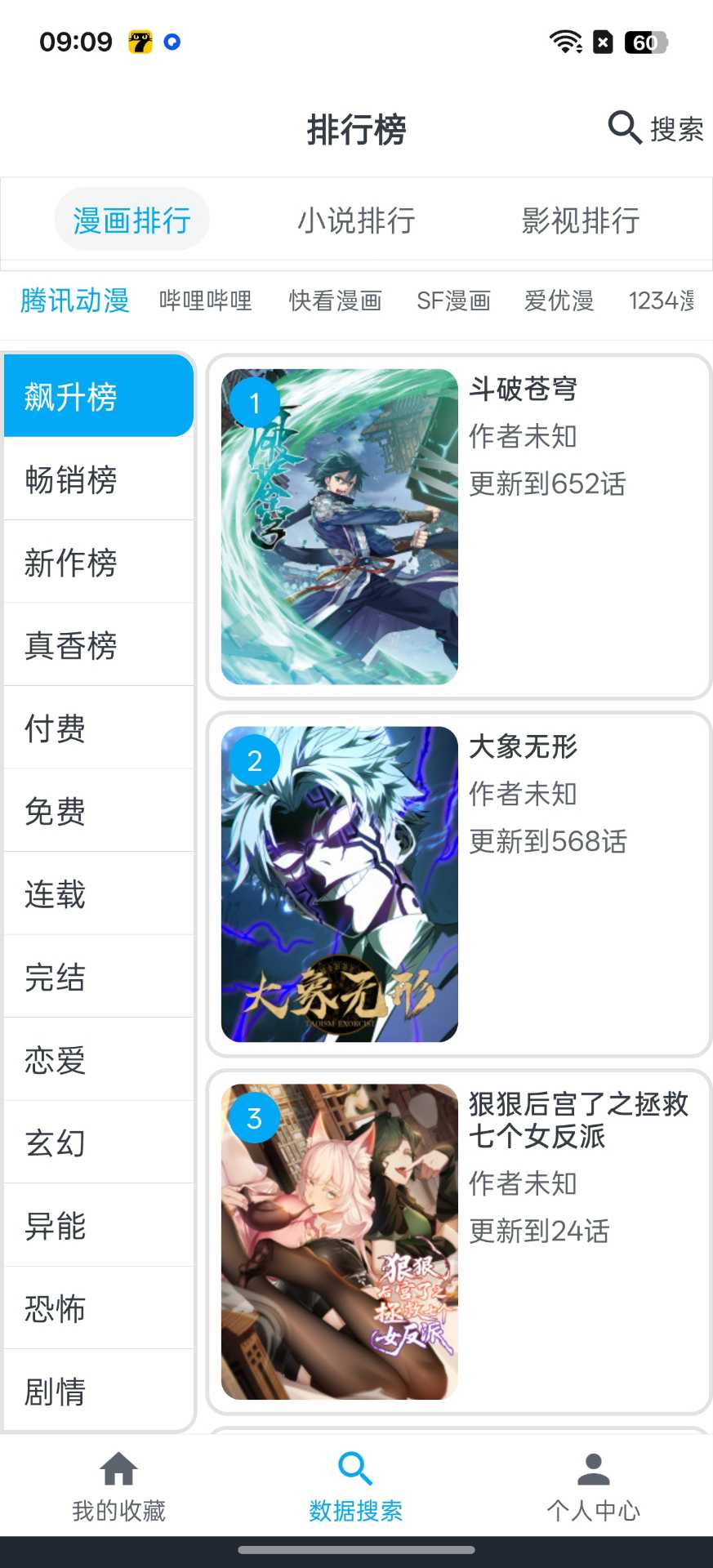The height and width of the screenshot is (1568, 713).
Task: View the 真香榜 ranking
Action: coord(98,645)
